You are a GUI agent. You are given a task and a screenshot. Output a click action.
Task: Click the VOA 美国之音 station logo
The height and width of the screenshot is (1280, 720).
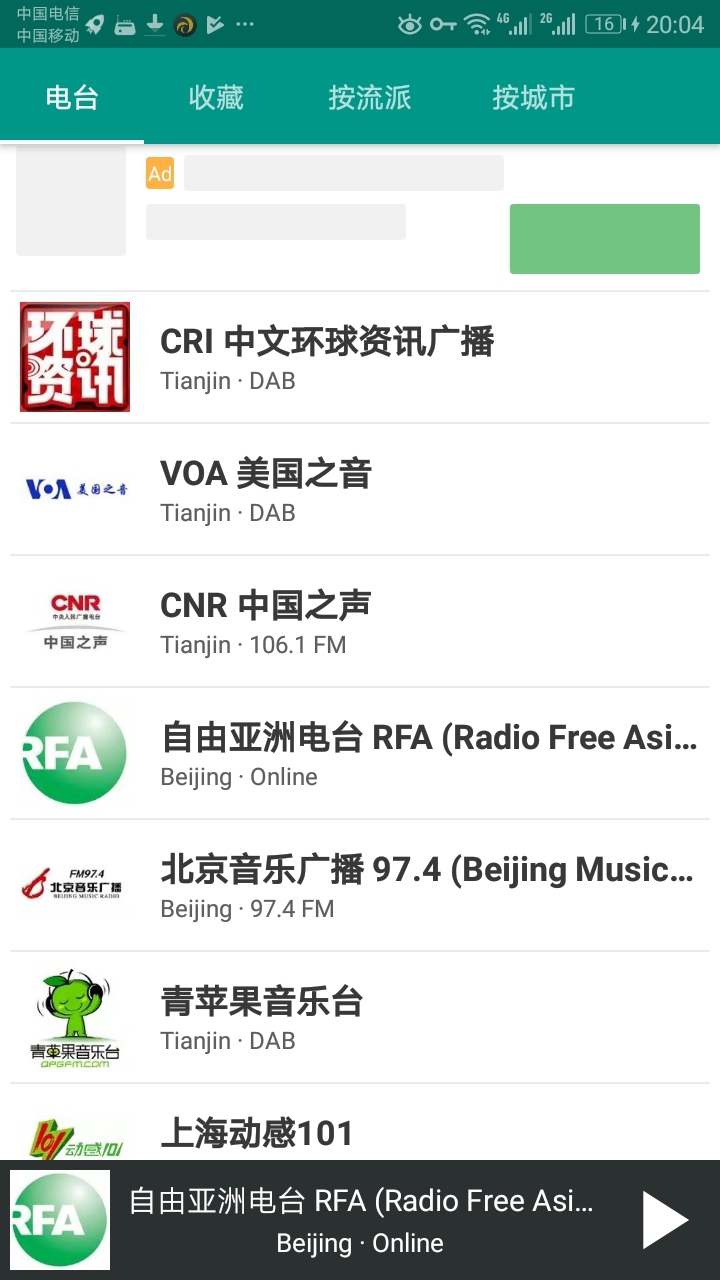[72, 488]
